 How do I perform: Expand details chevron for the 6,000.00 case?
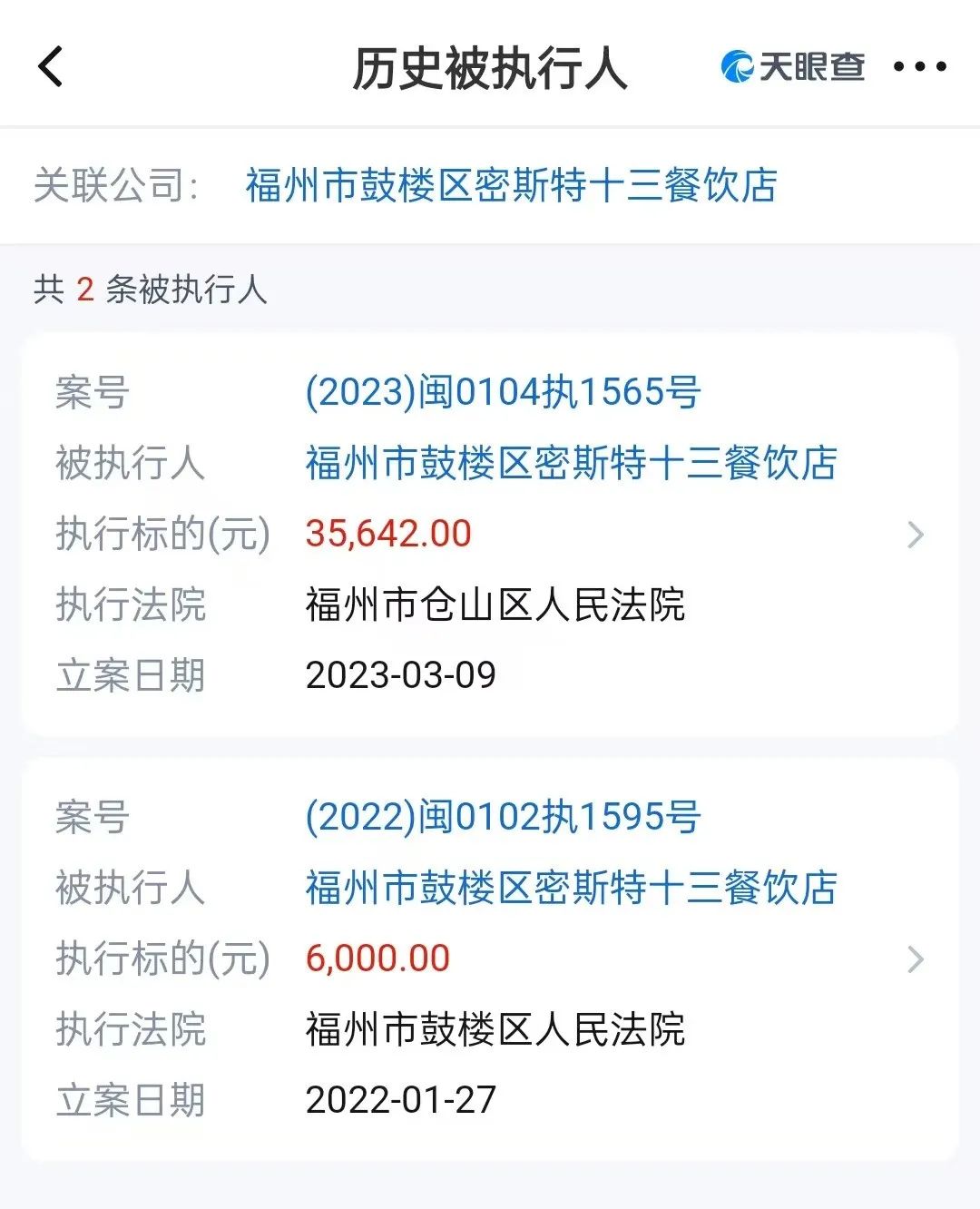[916, 959]
